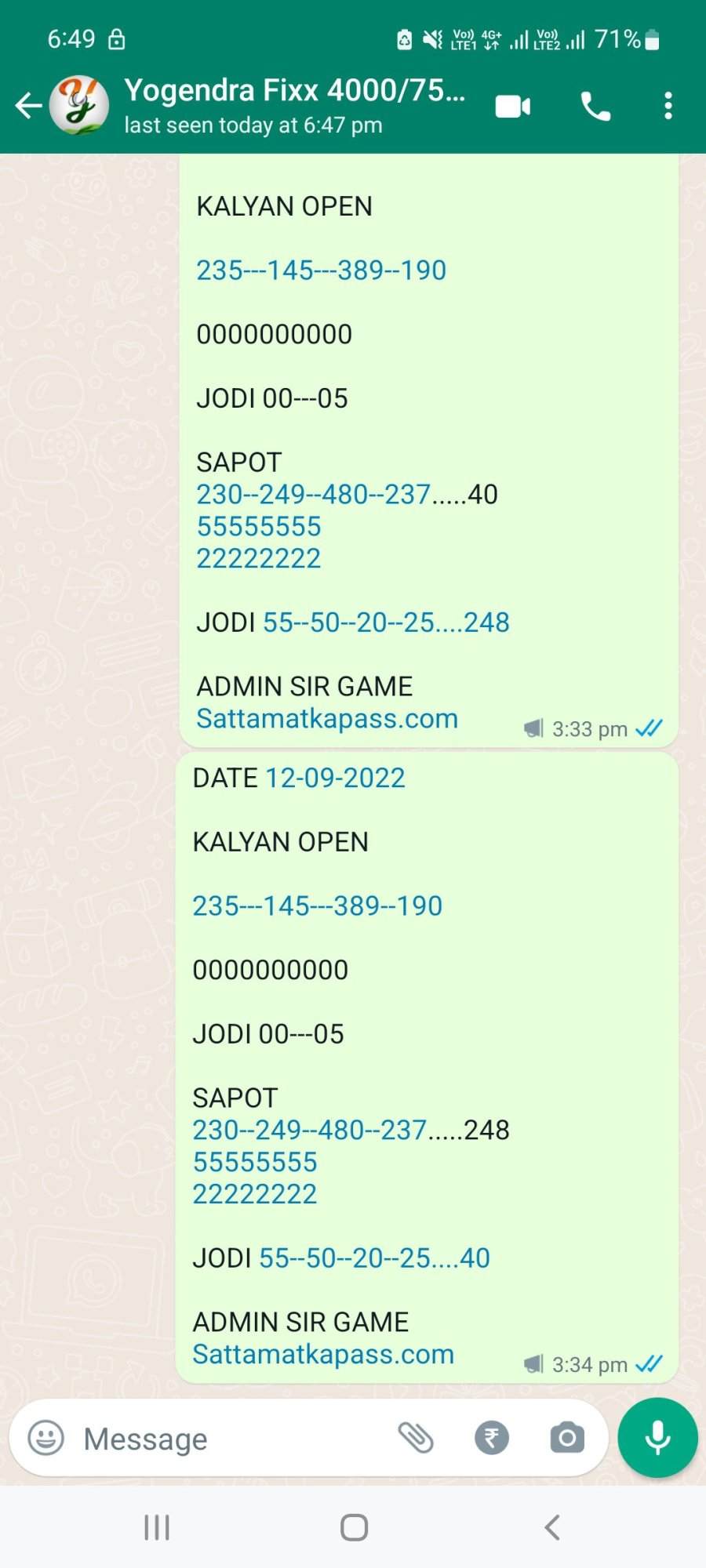Start a voice call
This screenshot has width=706, height=1568.
coord(595,106)
